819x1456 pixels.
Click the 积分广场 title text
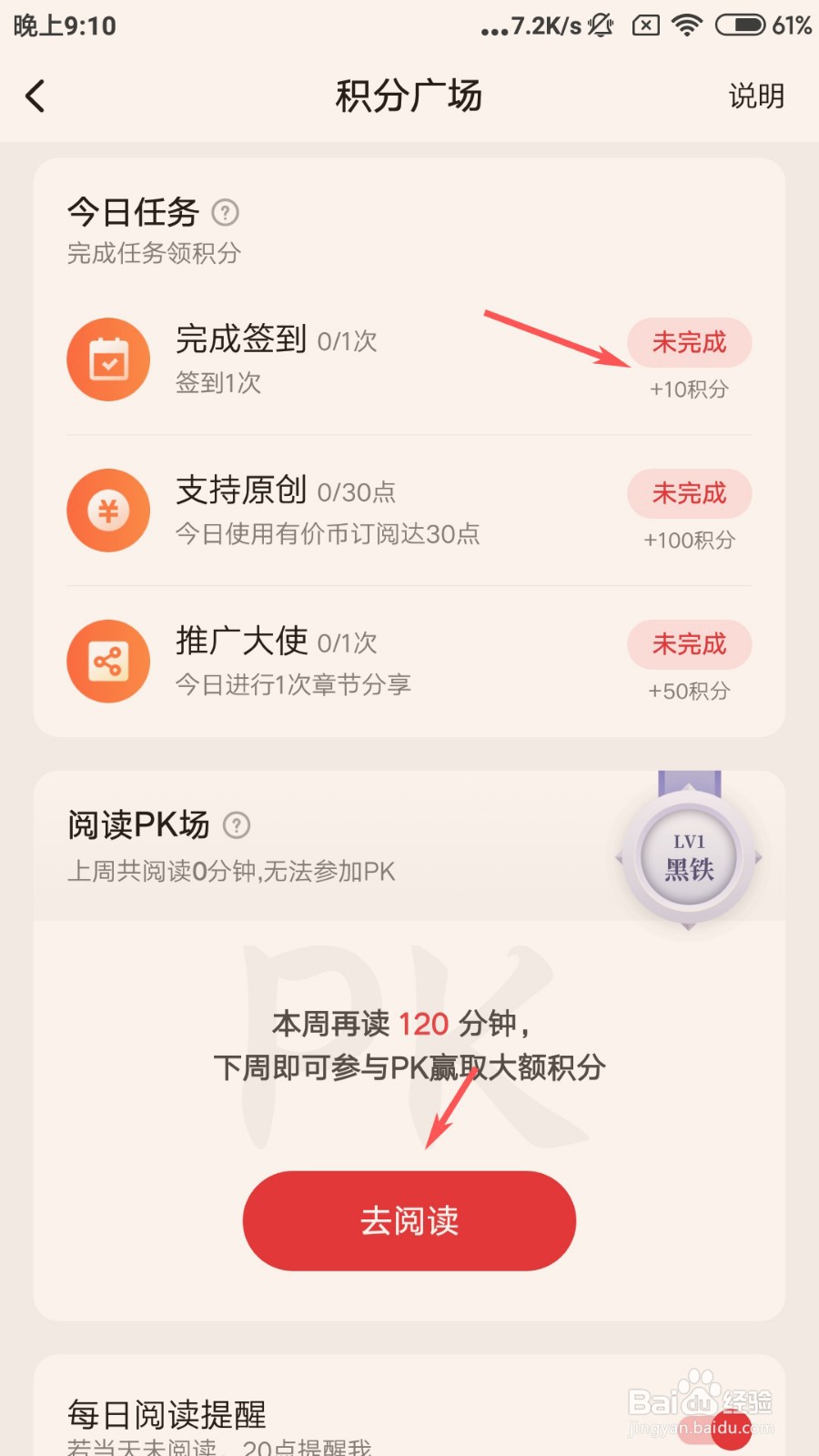tap(409, 95)
